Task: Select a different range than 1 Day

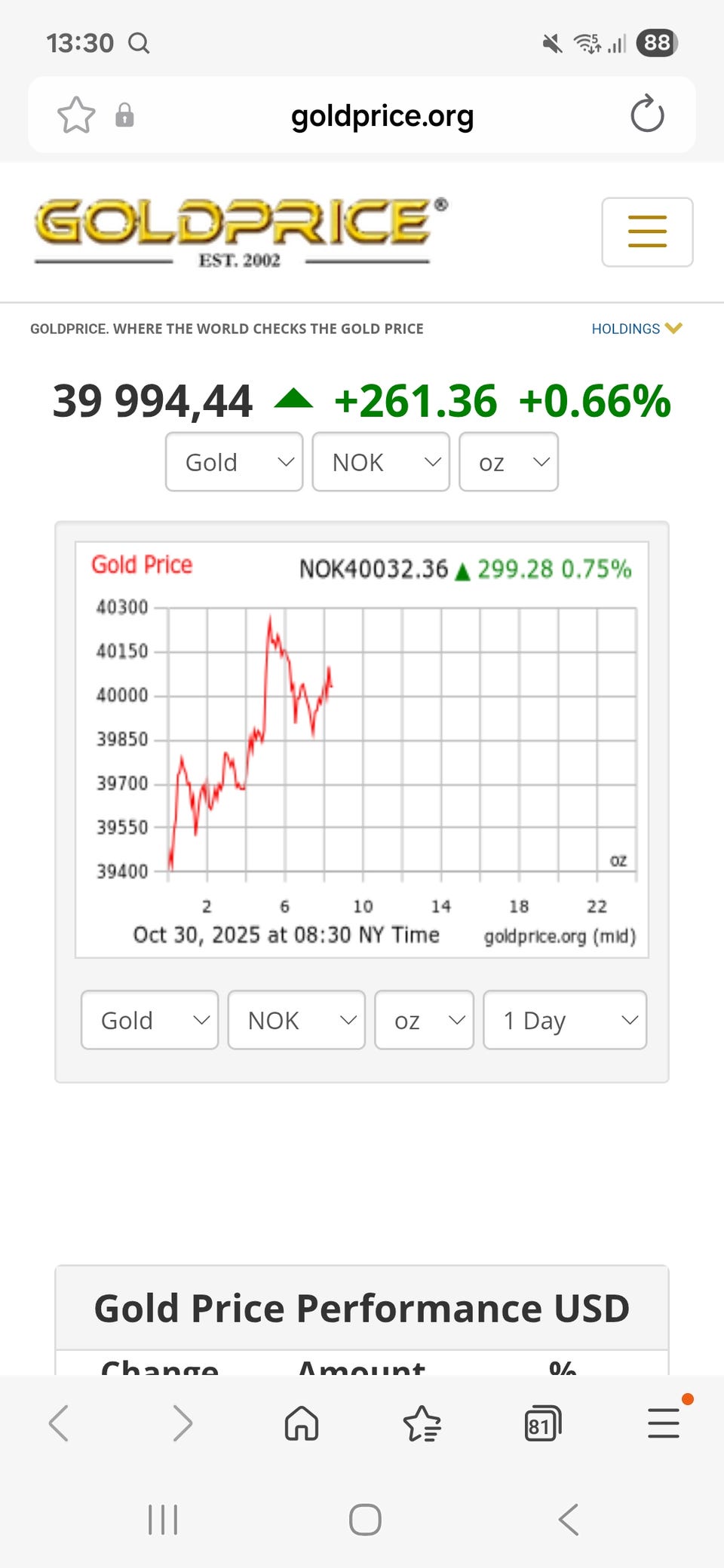Action: 565,1020
